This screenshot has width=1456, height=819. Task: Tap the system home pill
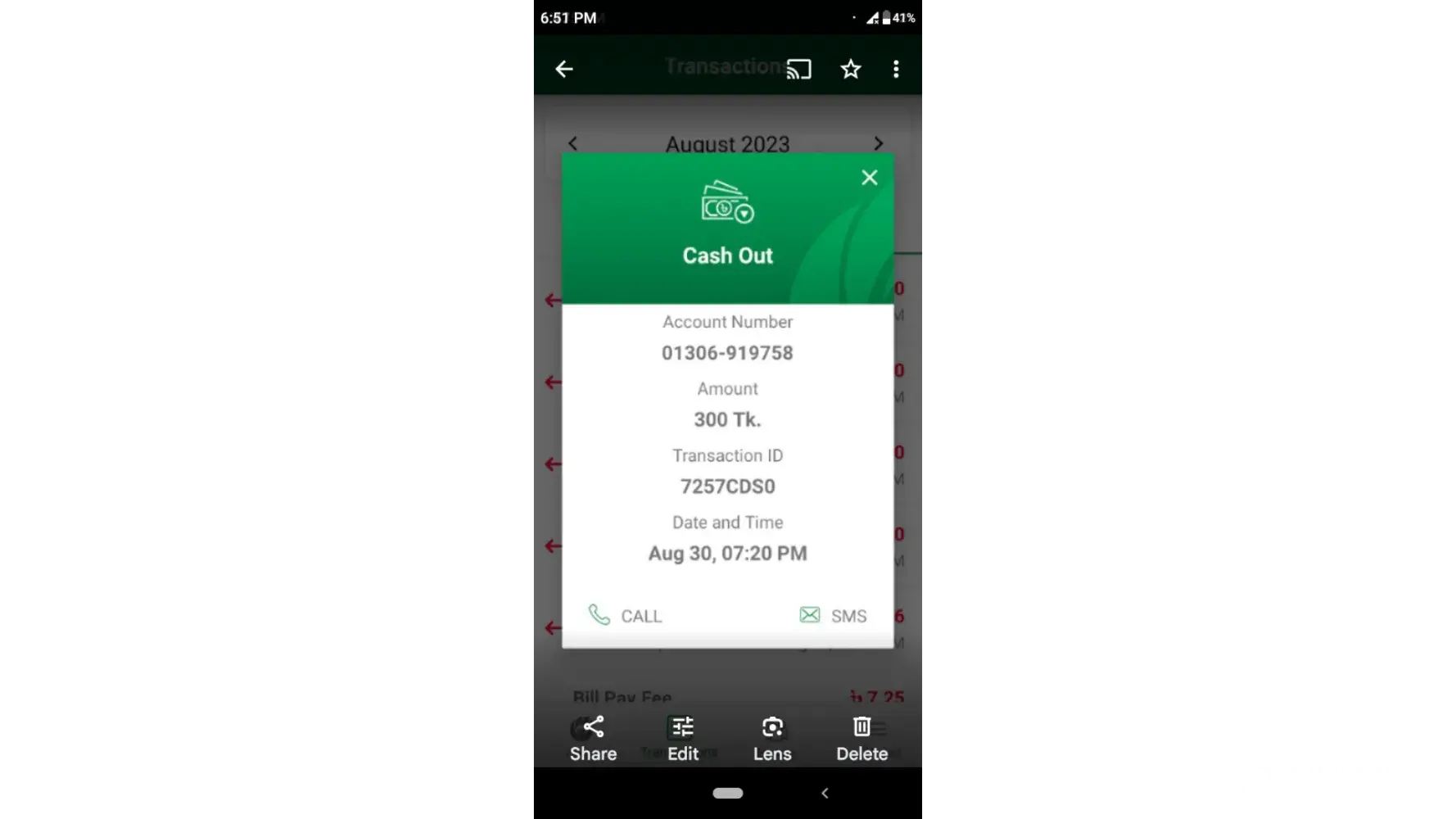click(728, 793)
